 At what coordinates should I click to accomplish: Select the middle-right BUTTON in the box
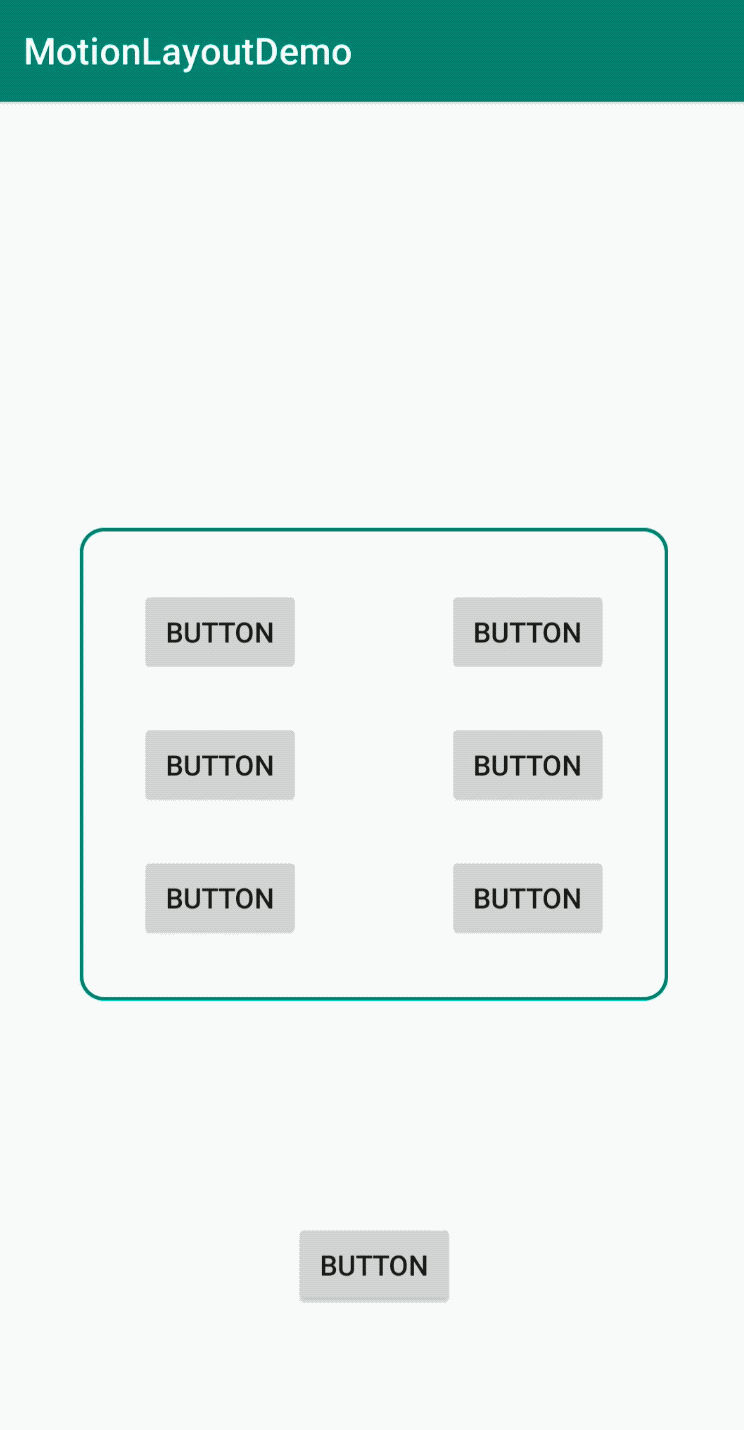pyautogui.click(x=528, y=765)
